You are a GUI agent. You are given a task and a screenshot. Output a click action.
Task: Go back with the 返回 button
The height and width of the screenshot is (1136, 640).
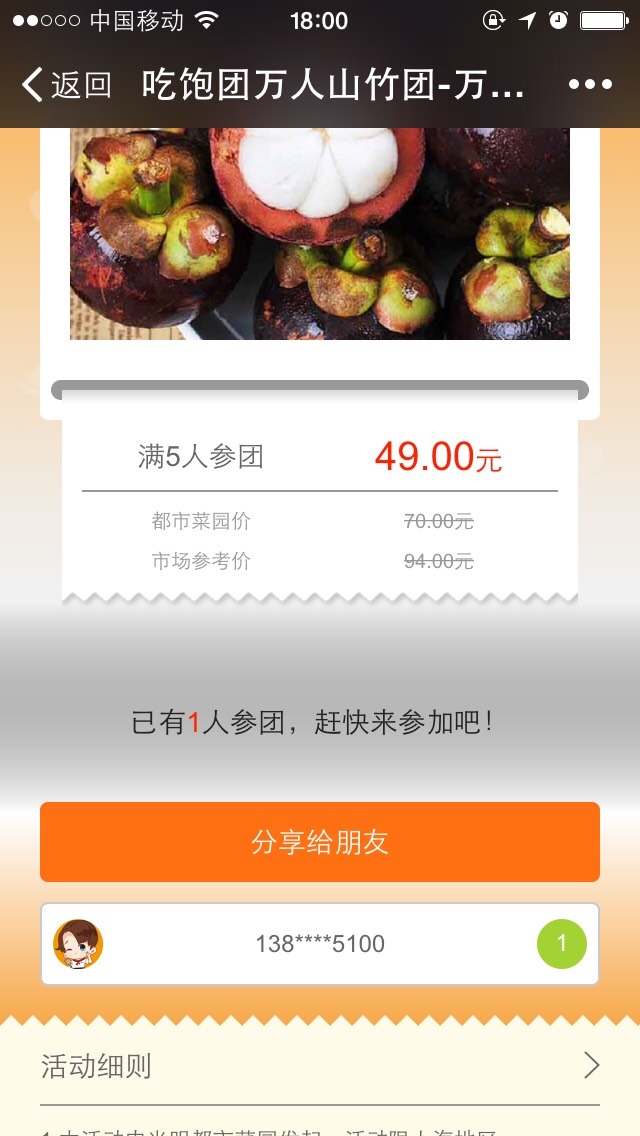(x=66, y=85)
